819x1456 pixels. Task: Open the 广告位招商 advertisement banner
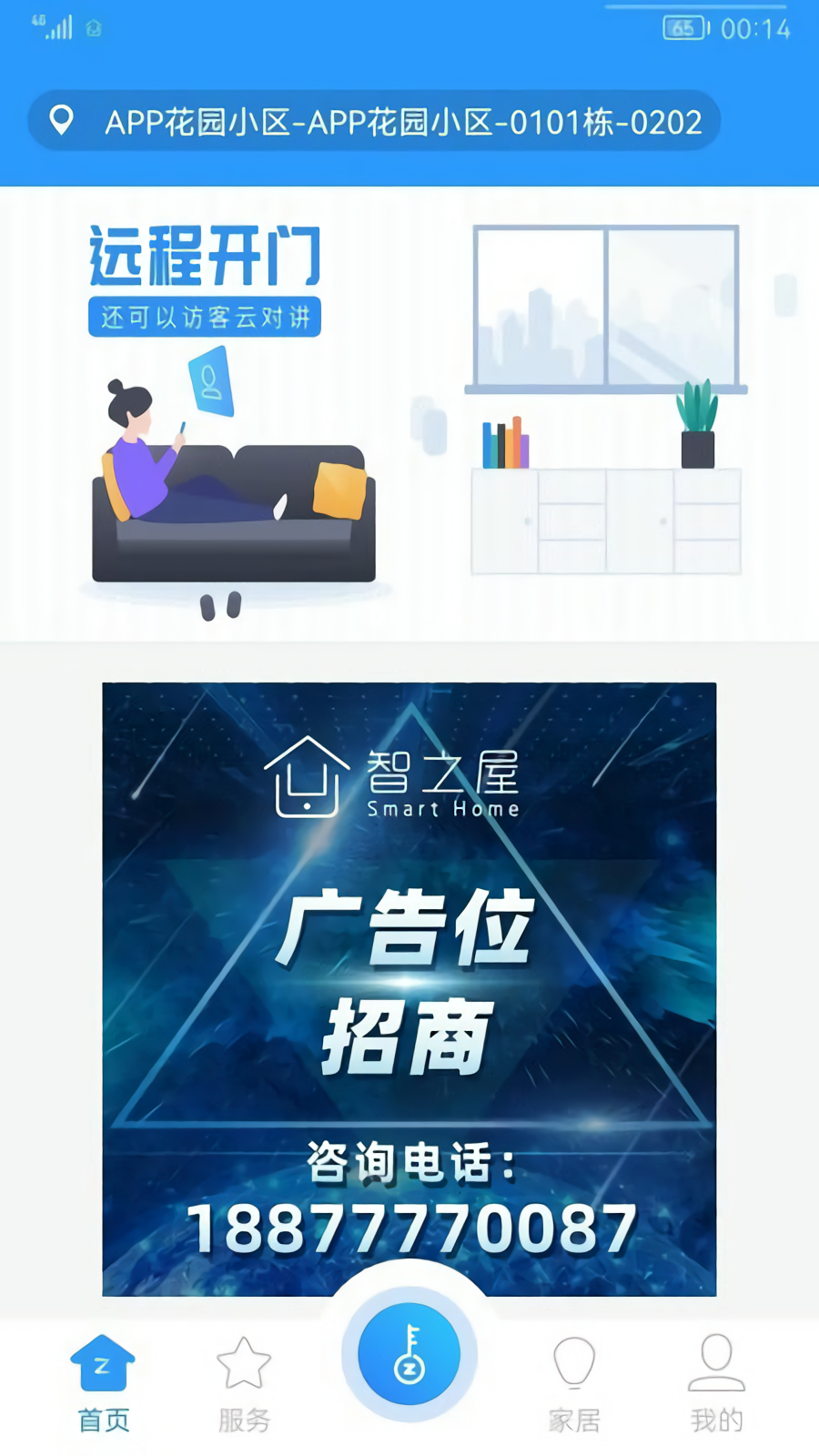tap(409, 989)
